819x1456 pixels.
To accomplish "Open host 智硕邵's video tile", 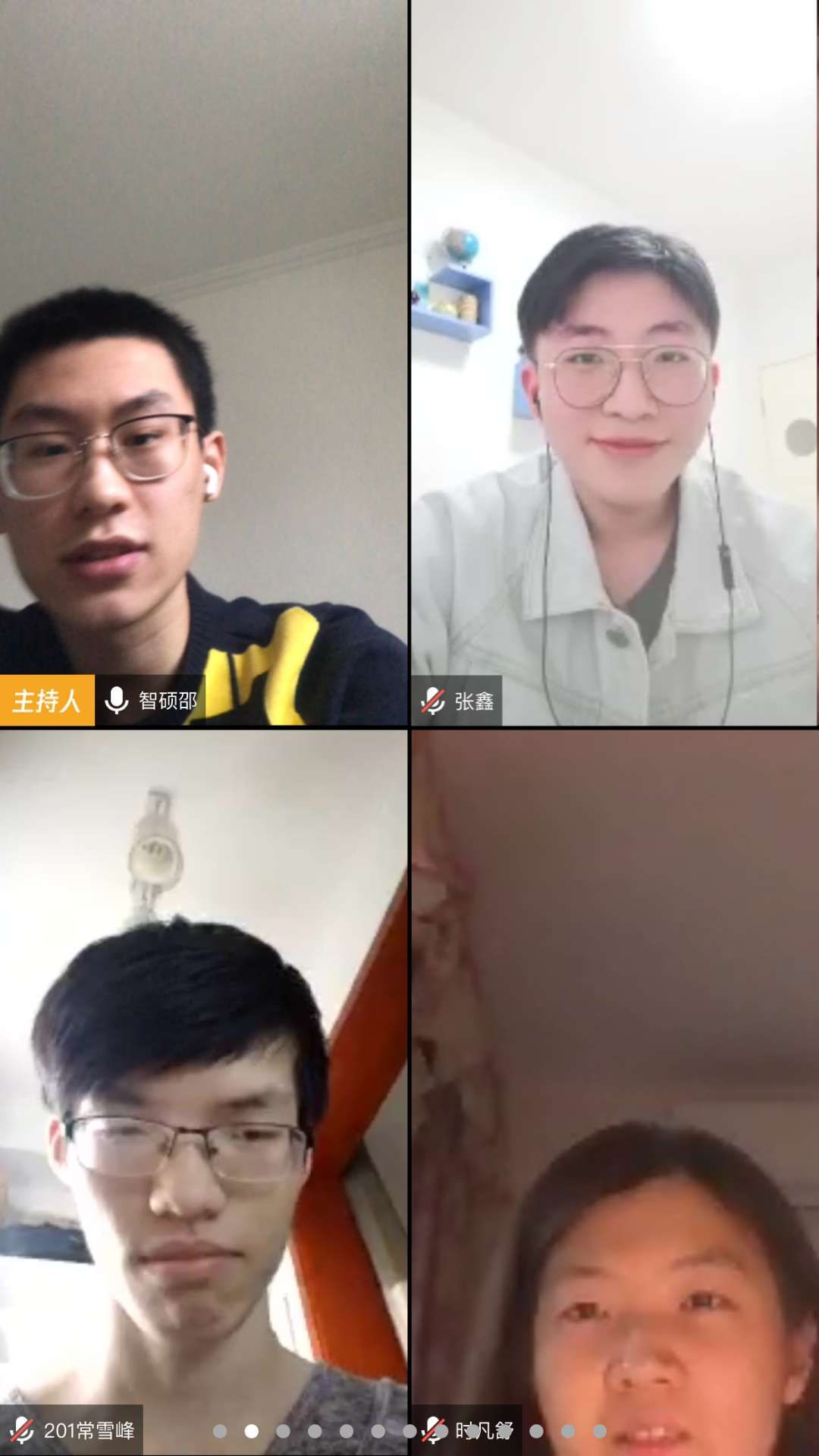I will click(x=203, y=364).
